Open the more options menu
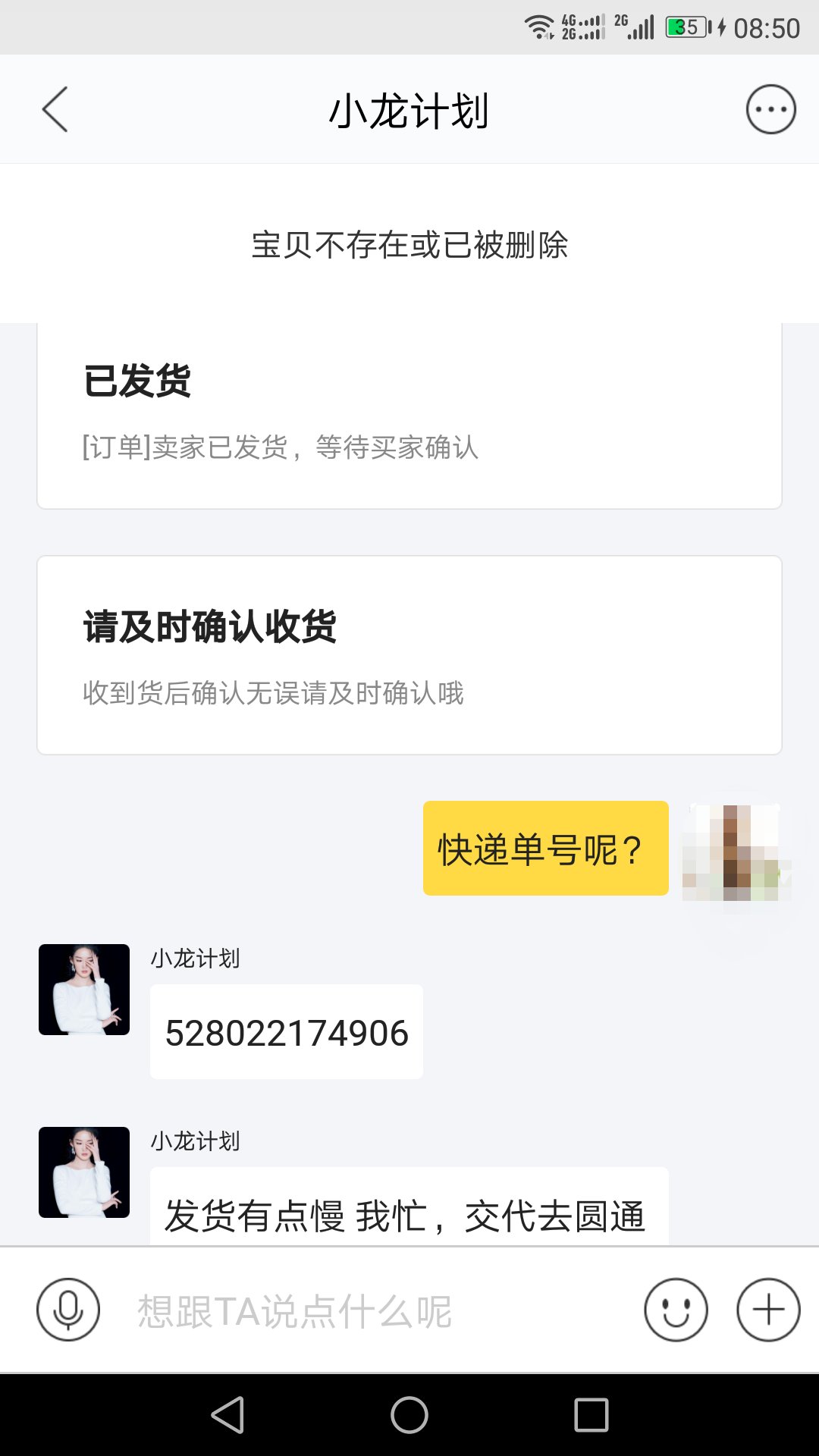This screenshot has height=1456, width=819. pyautogui.click(x=770, y=110)
